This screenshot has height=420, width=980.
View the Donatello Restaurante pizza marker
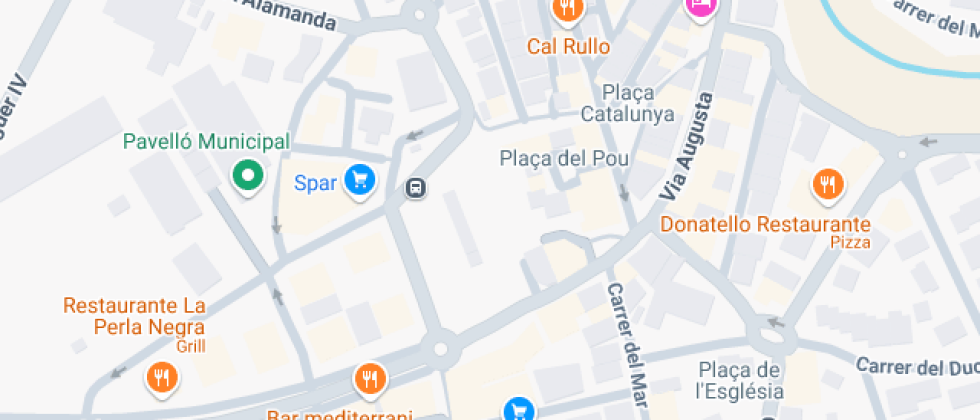coord(827,184)
